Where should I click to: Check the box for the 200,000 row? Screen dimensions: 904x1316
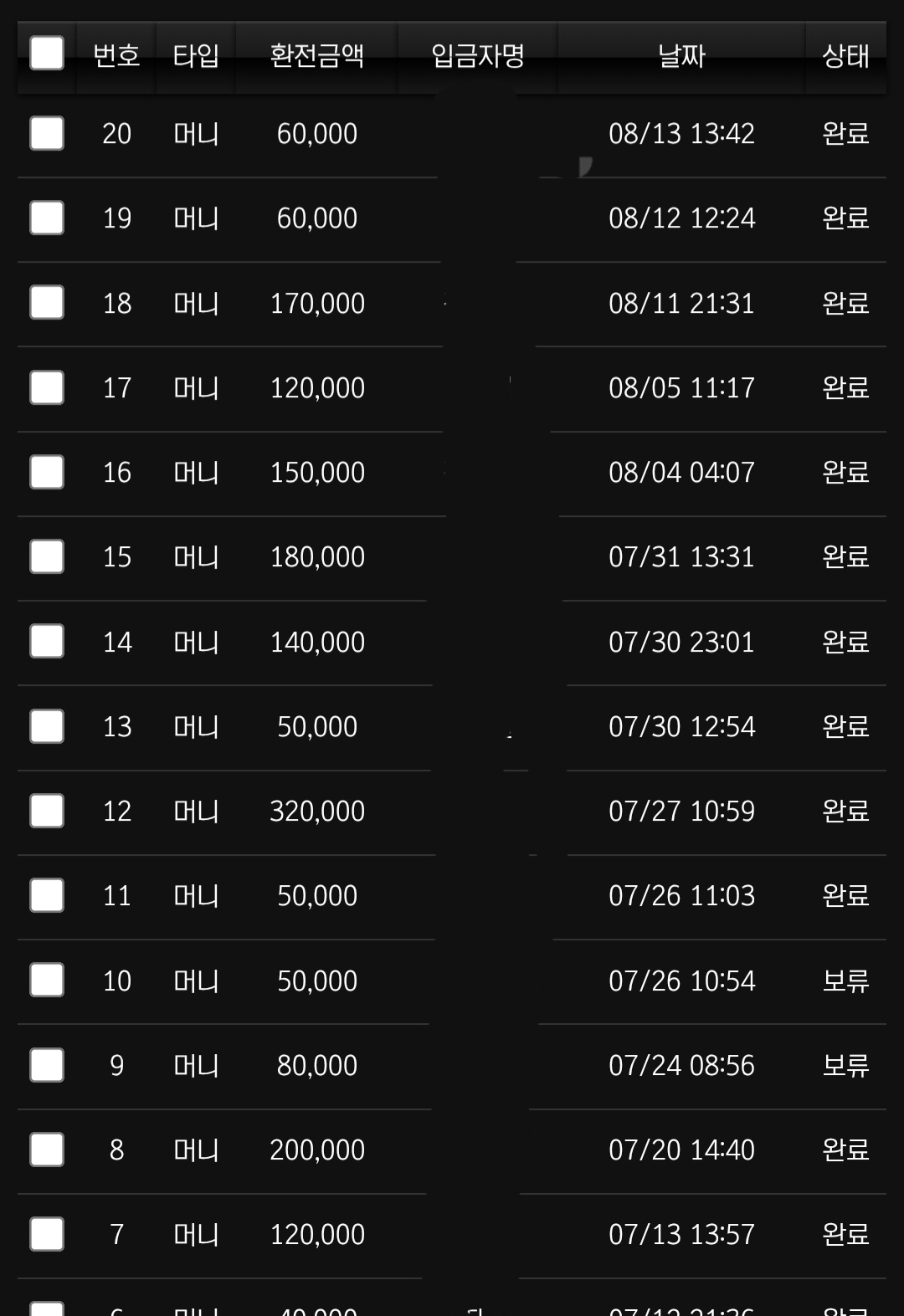(47, 1150)
